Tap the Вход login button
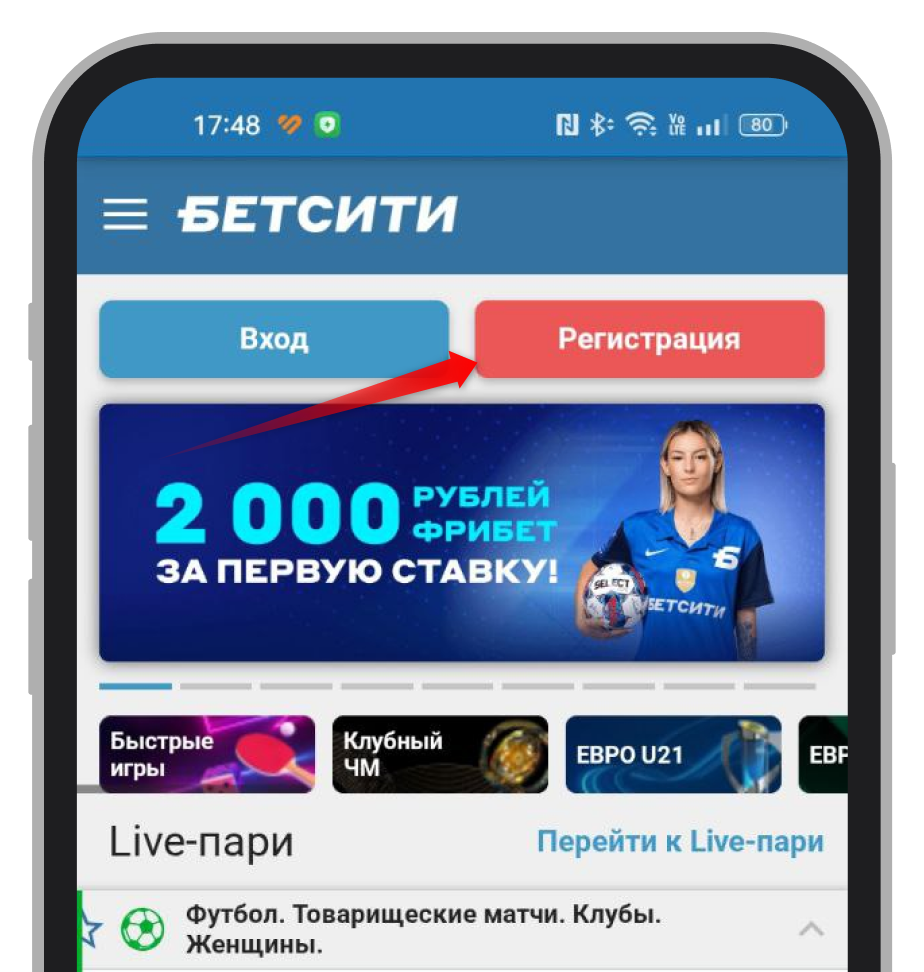Image resolution: width=924 pixels, height=972 pixels. 274,339
